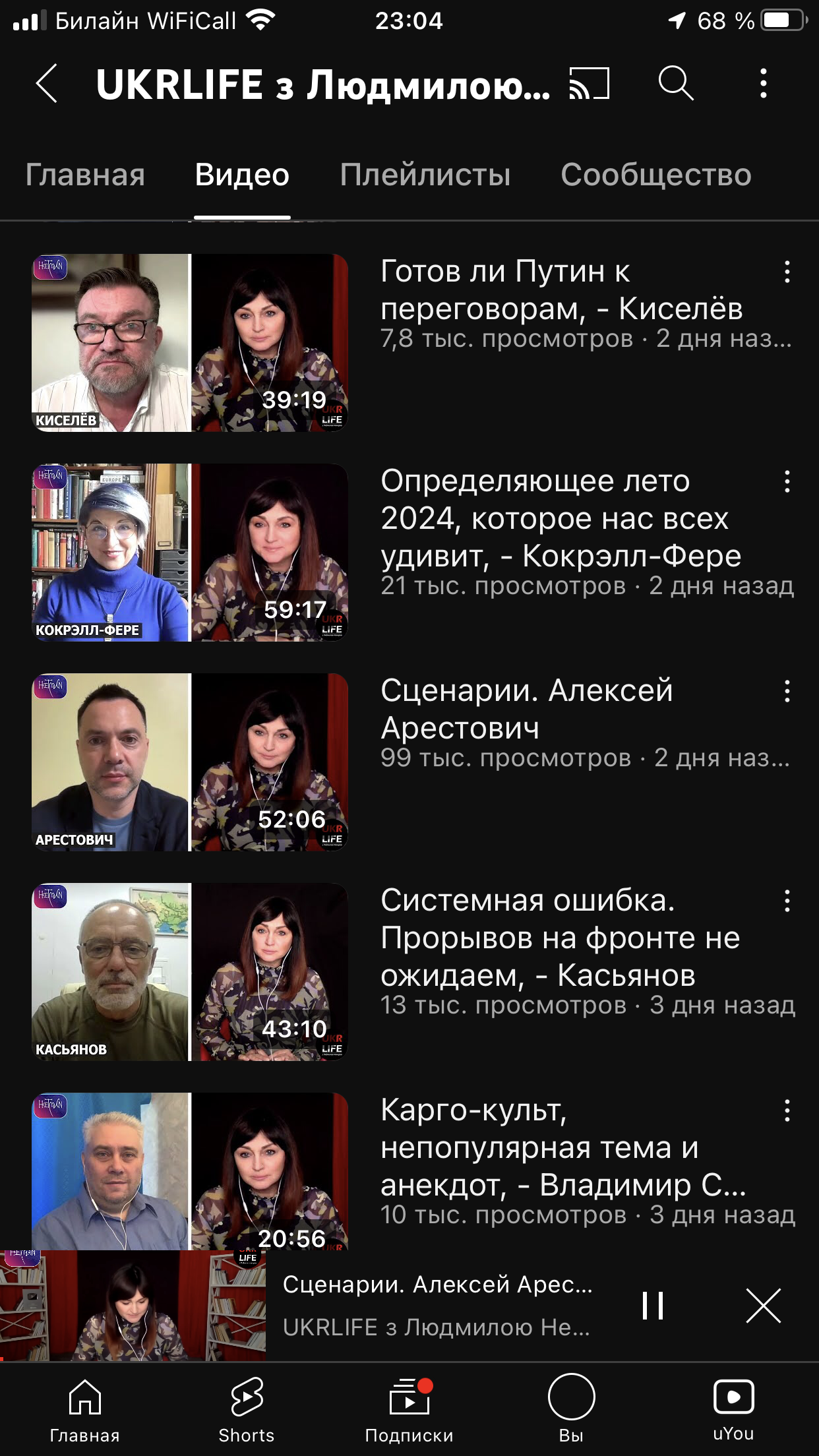This screenshot has width=819, height=1456.
Task: Switch to the Главная channel tab
Action: point(85,175)
